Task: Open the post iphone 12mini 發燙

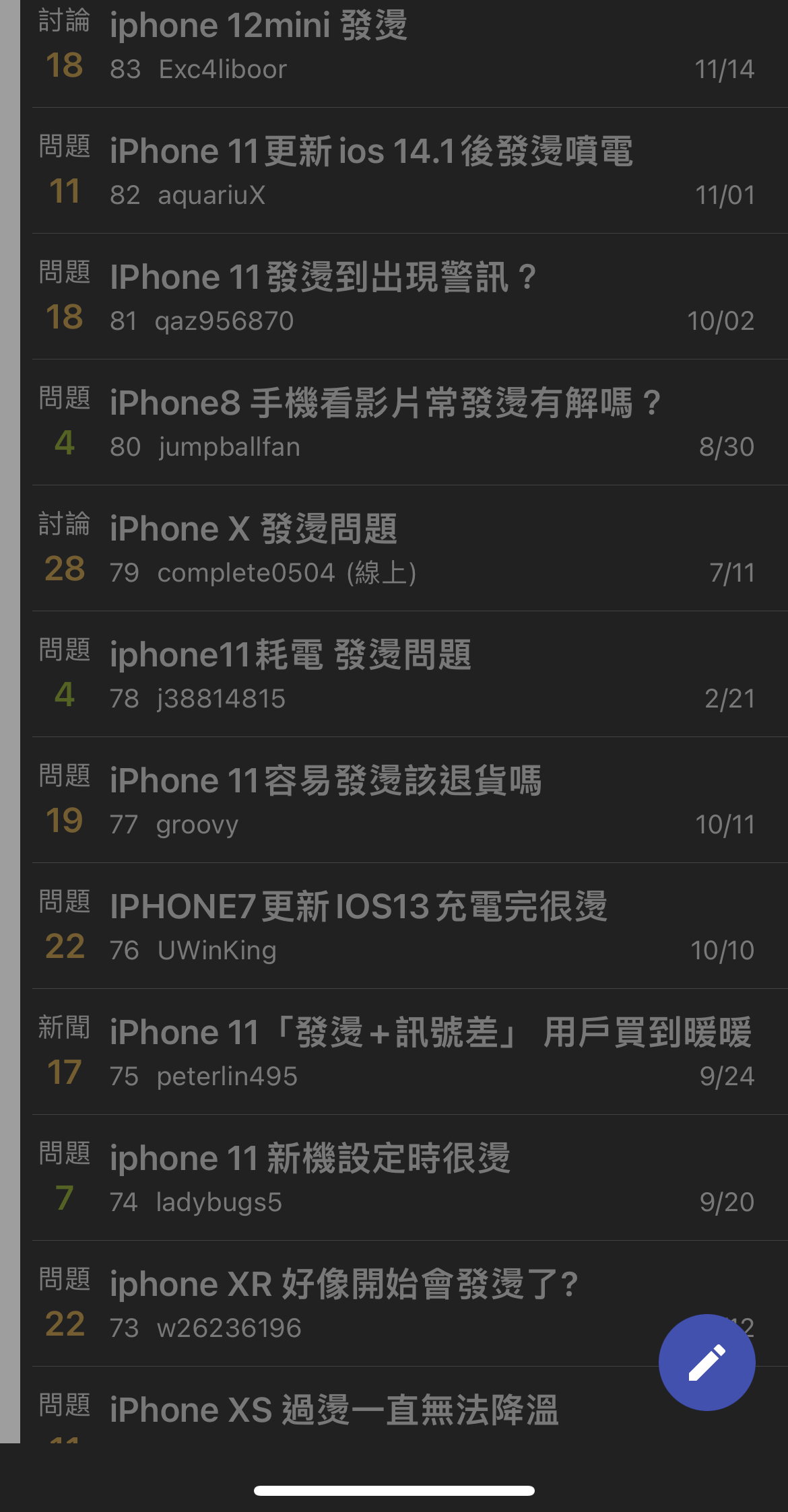Action: coord(259,27)
